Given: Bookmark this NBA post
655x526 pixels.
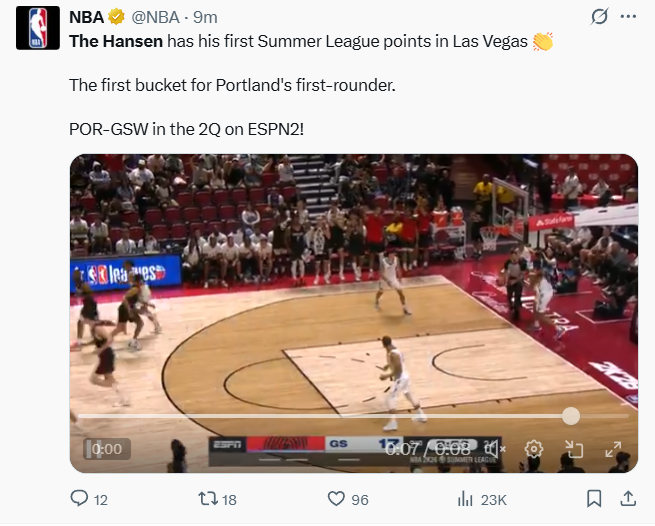Looking at the screenshot, I should (594, 499).
